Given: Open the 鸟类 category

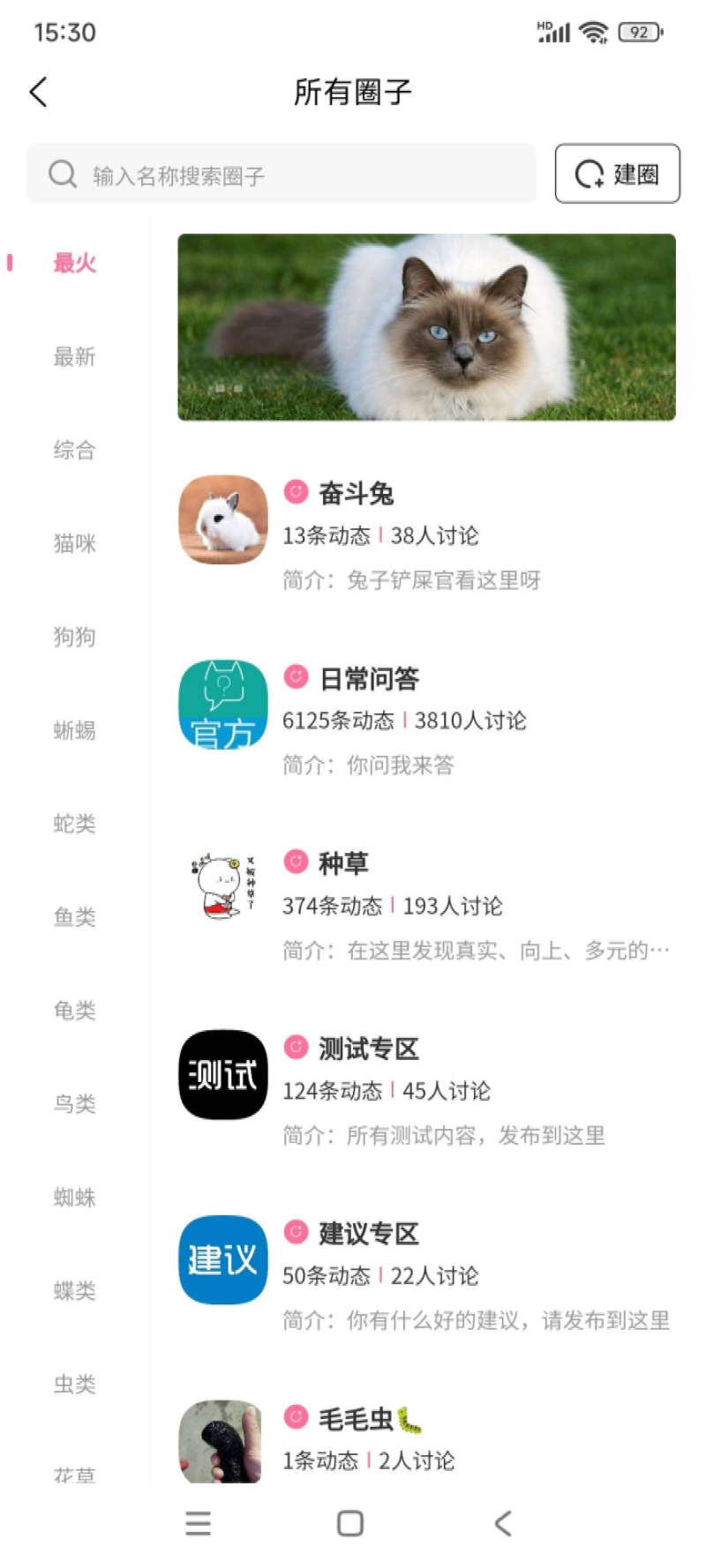Looking at the screenshot, I should click(x=74, y=1104).
